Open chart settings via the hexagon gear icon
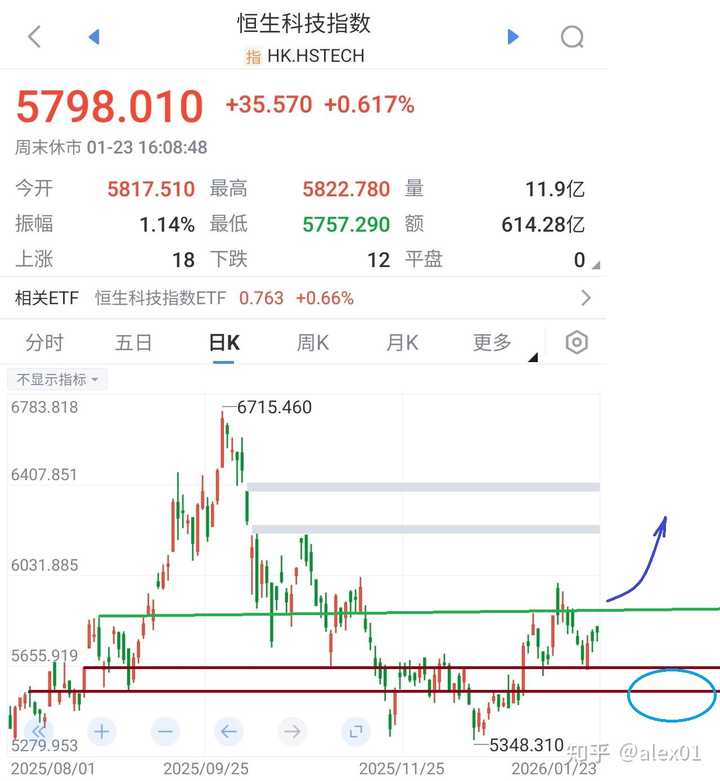720x781 pixels. tap(577, 343)
